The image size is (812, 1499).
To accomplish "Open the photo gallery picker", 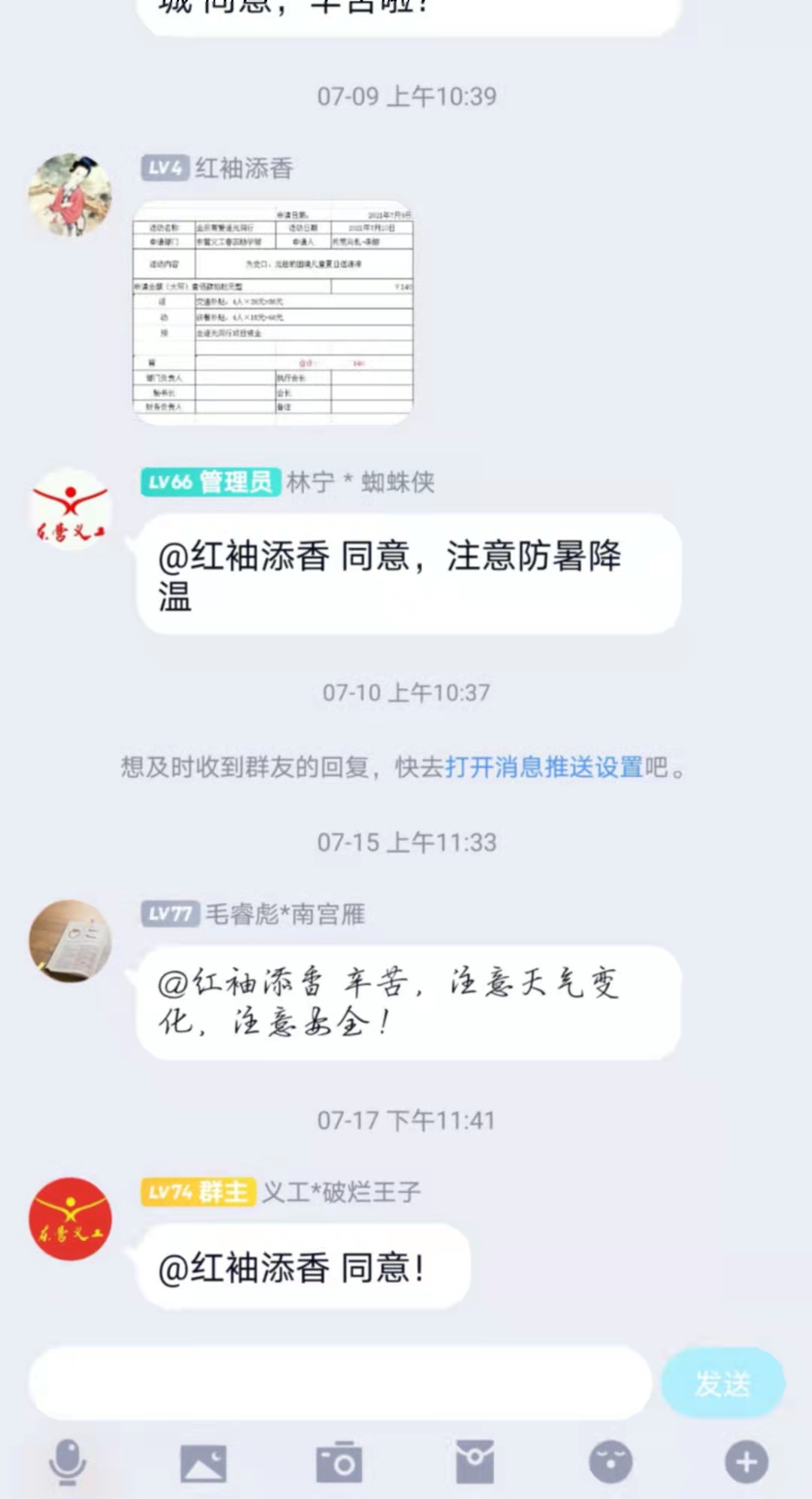I will tap(203, 1463).
